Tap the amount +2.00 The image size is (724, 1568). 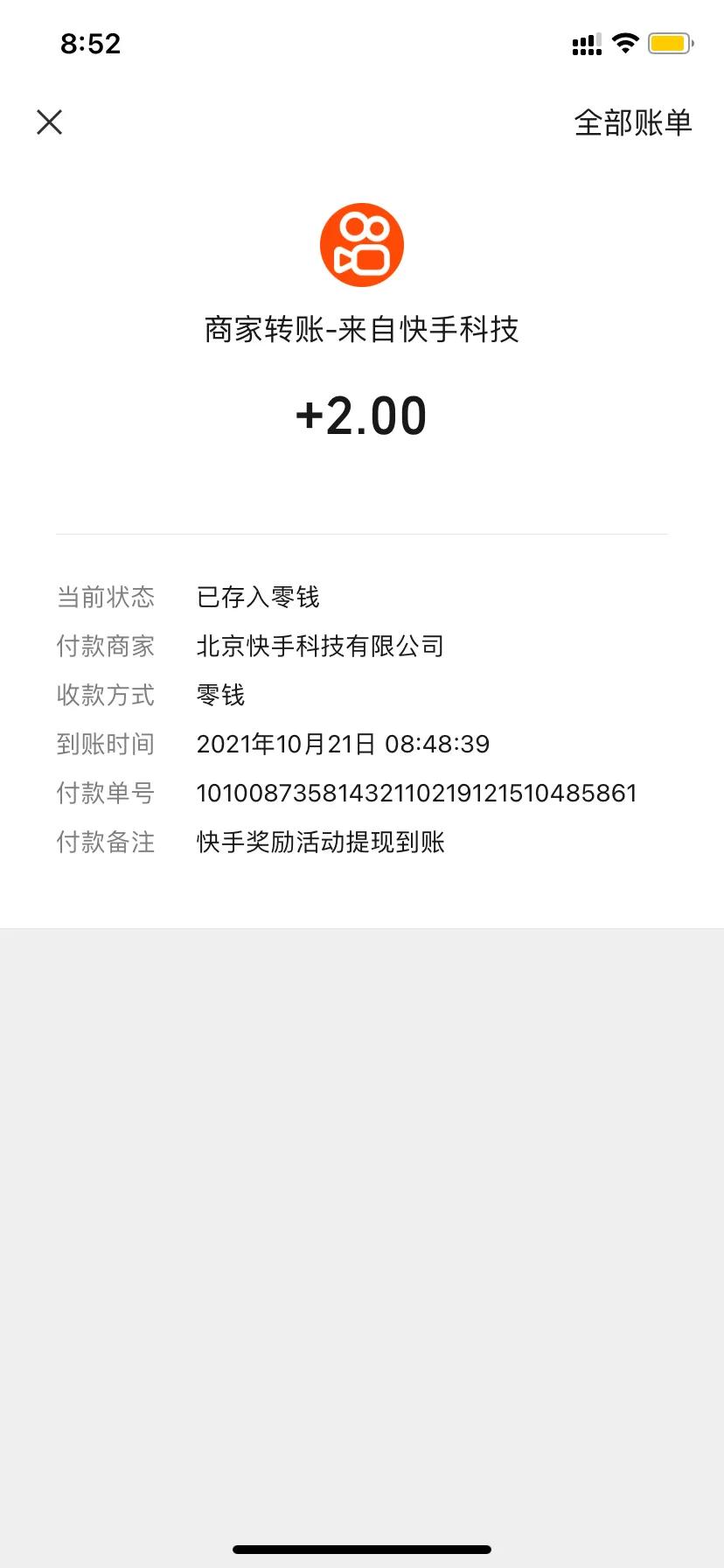pyautogui.click(x=361, y=415)
